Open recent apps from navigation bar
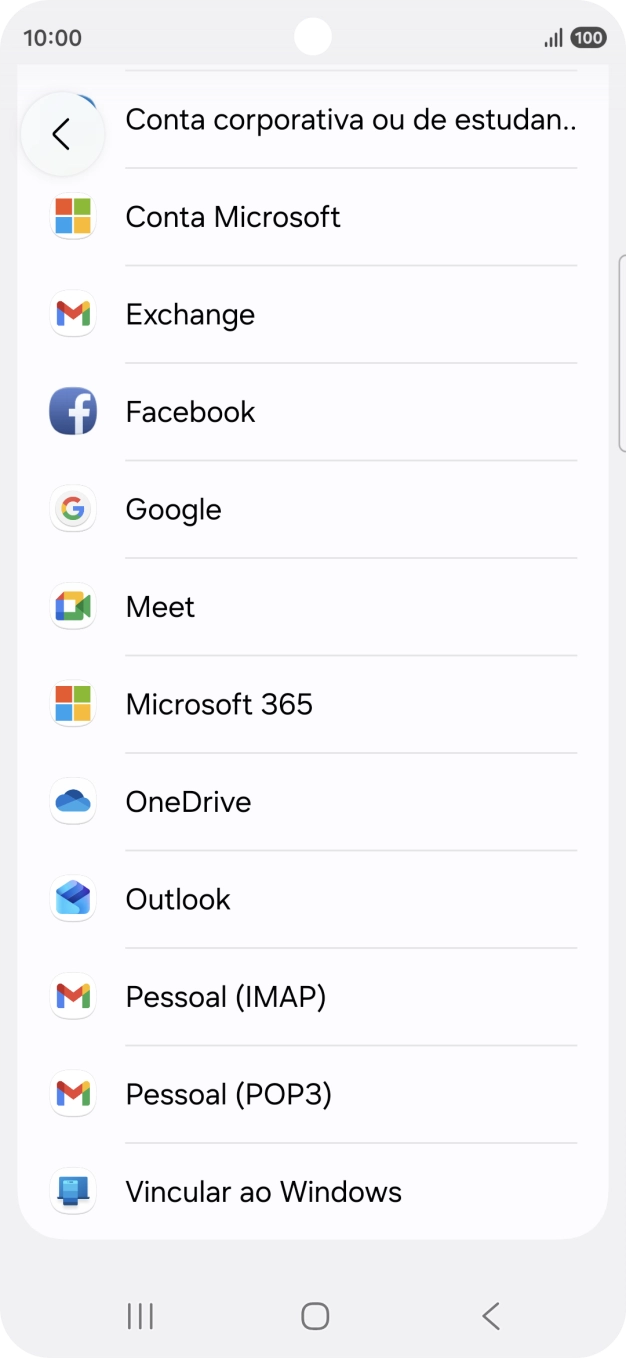Image resolution: width=626 pixels, height=1358 pixels. coord(140,1316)
